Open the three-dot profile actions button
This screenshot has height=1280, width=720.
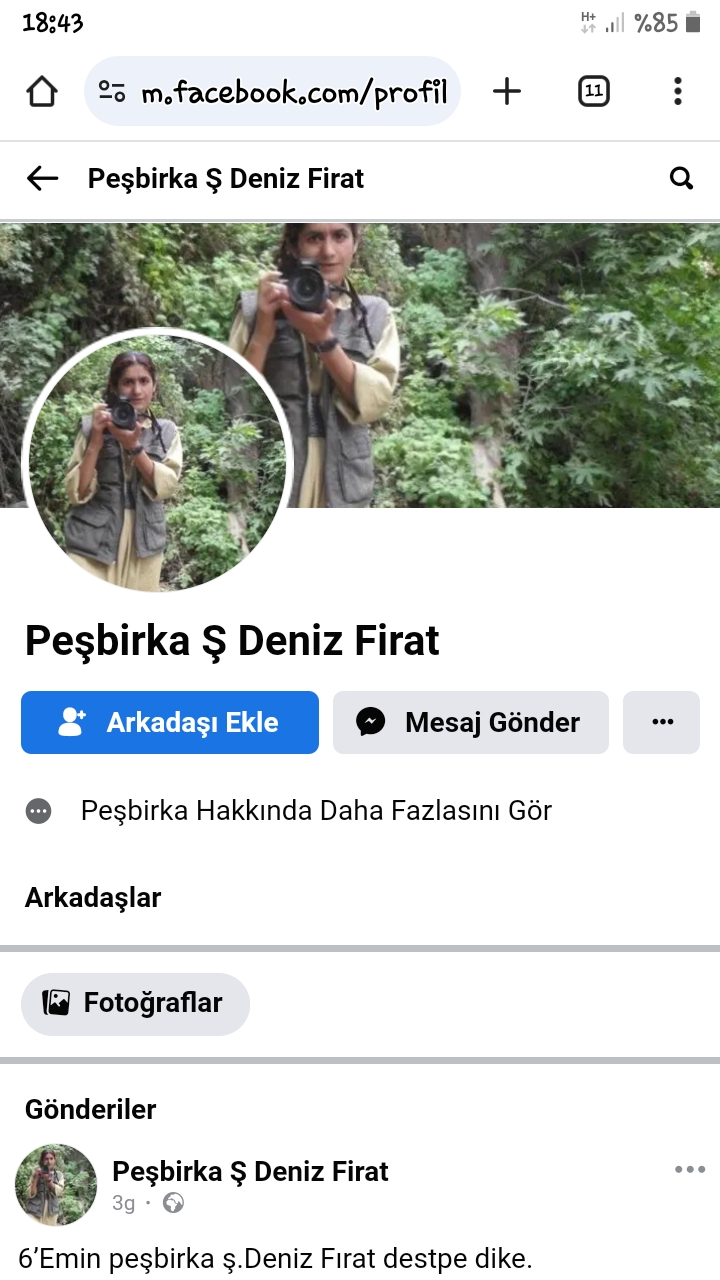click(x=662, y=722)
